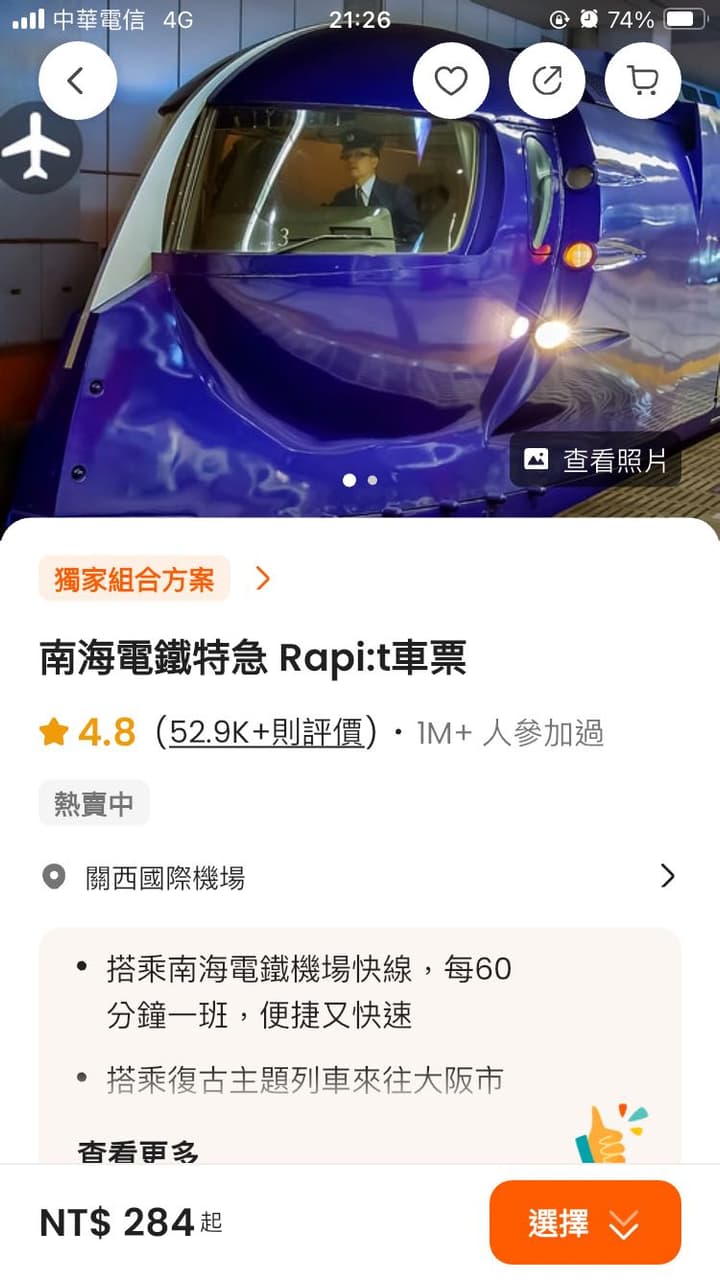Tap the back arrow to return
Screen dimensions: 720x1280
click(77, 80)
